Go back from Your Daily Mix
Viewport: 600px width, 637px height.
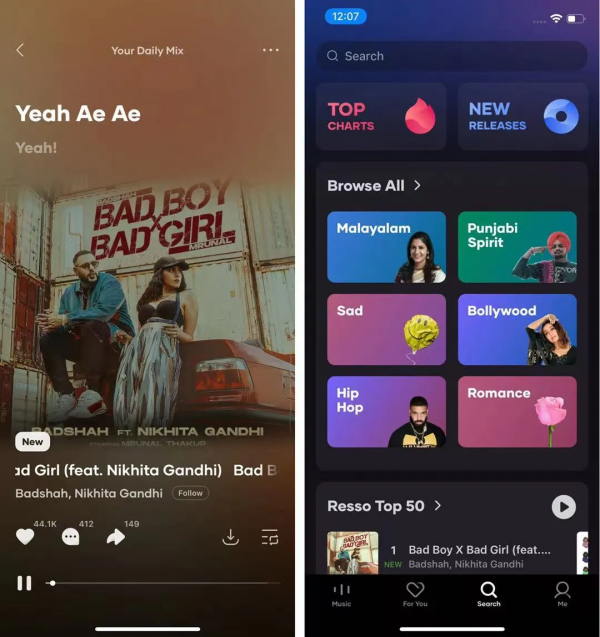pos(20,50)
